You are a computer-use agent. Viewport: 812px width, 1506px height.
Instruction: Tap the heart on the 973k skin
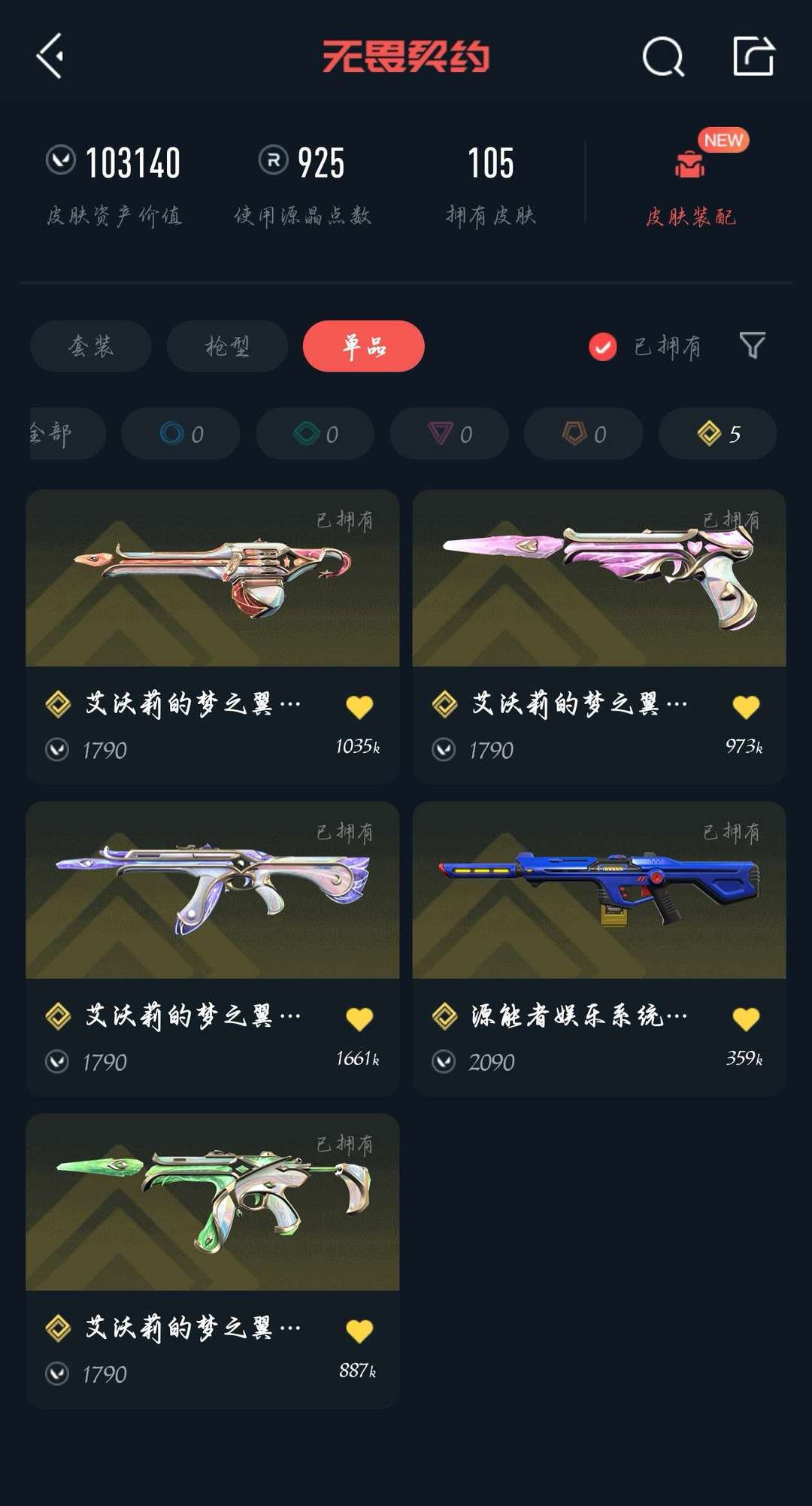click(746, 706)
